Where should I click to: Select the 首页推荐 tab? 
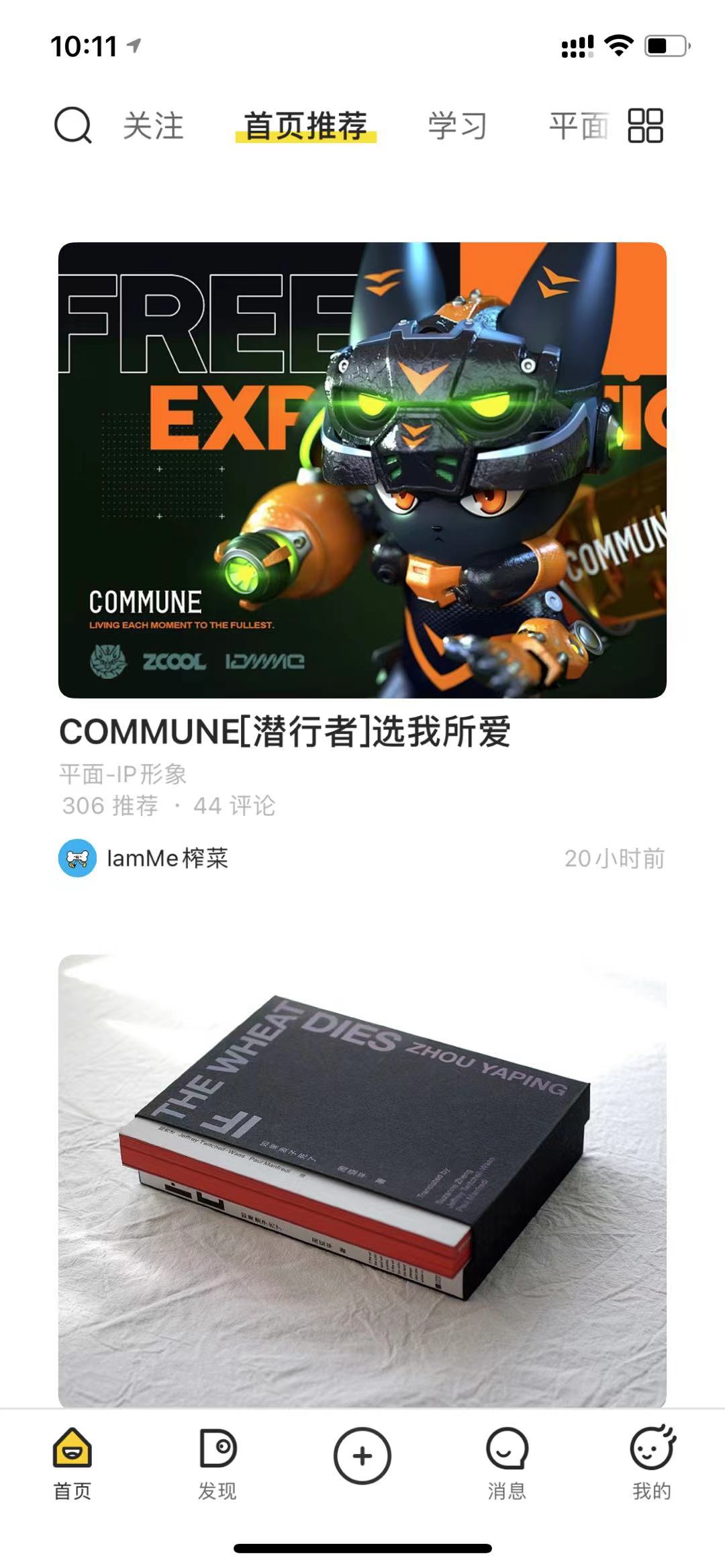(x=305, y=126)
